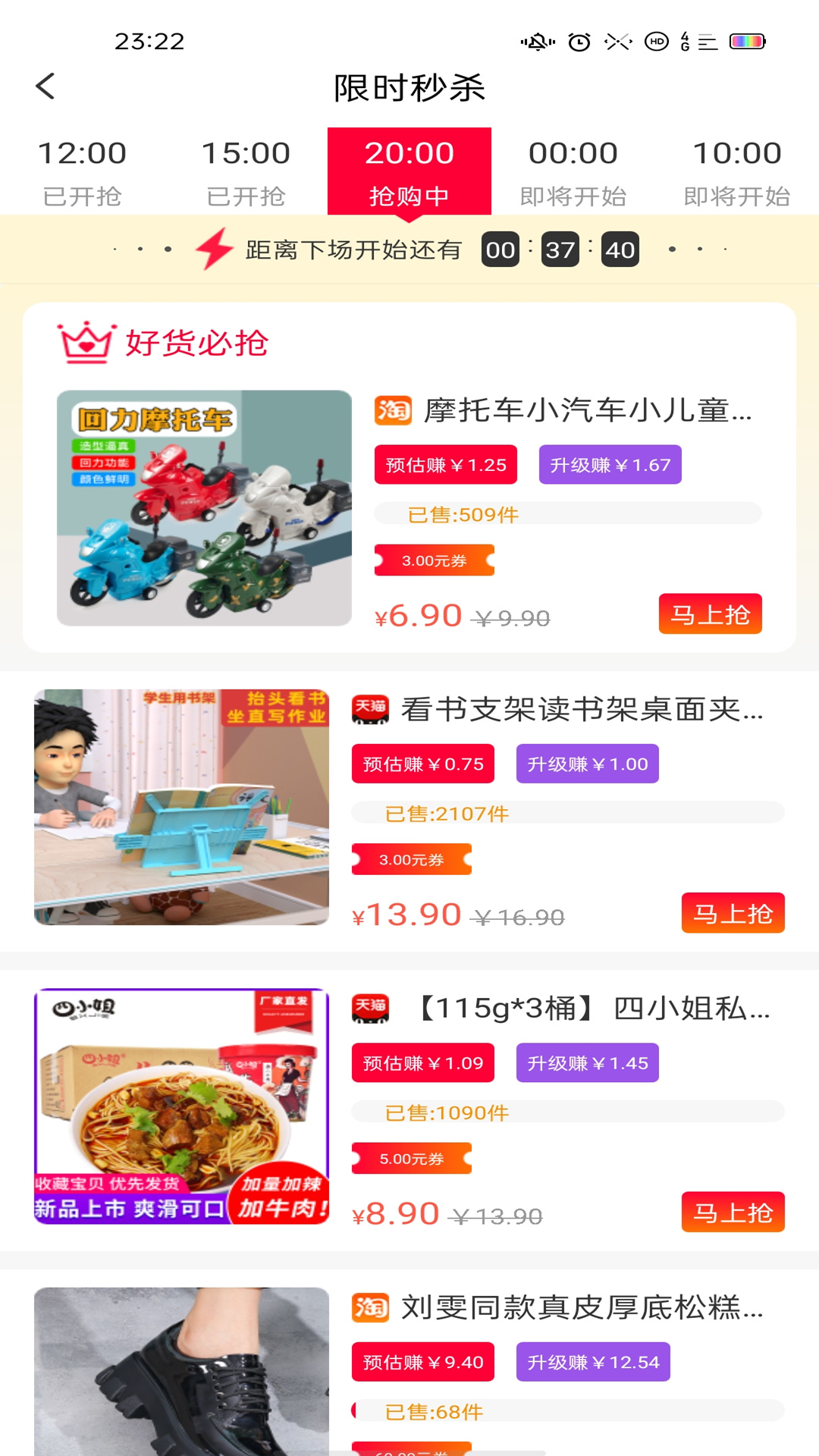
Task: Switch to the 12:00 已开抢 session
Action: pos(82,172)
